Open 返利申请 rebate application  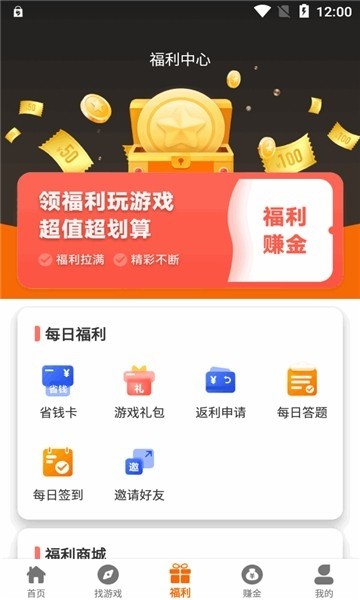click(x=221, y=392)
